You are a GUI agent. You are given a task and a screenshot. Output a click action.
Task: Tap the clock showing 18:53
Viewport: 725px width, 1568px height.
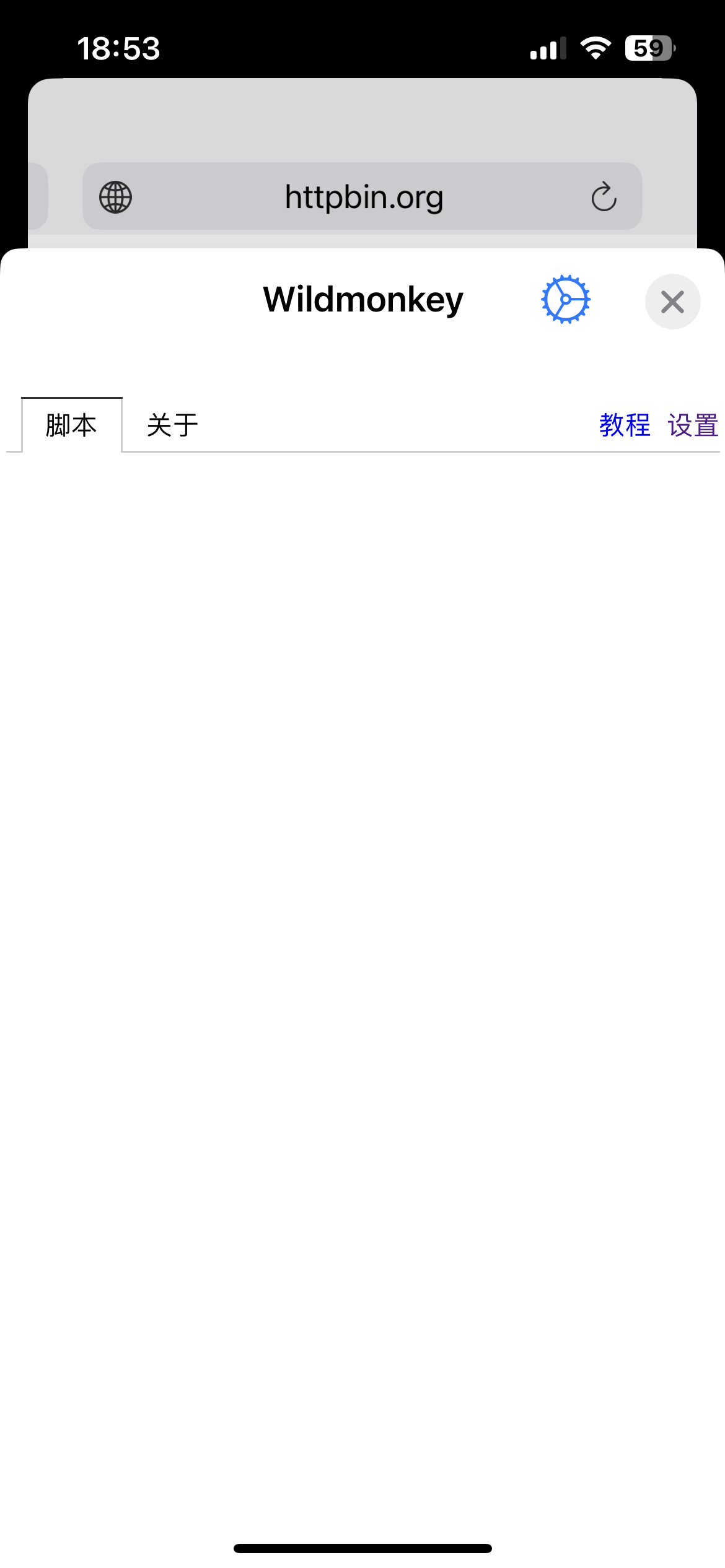119,48
